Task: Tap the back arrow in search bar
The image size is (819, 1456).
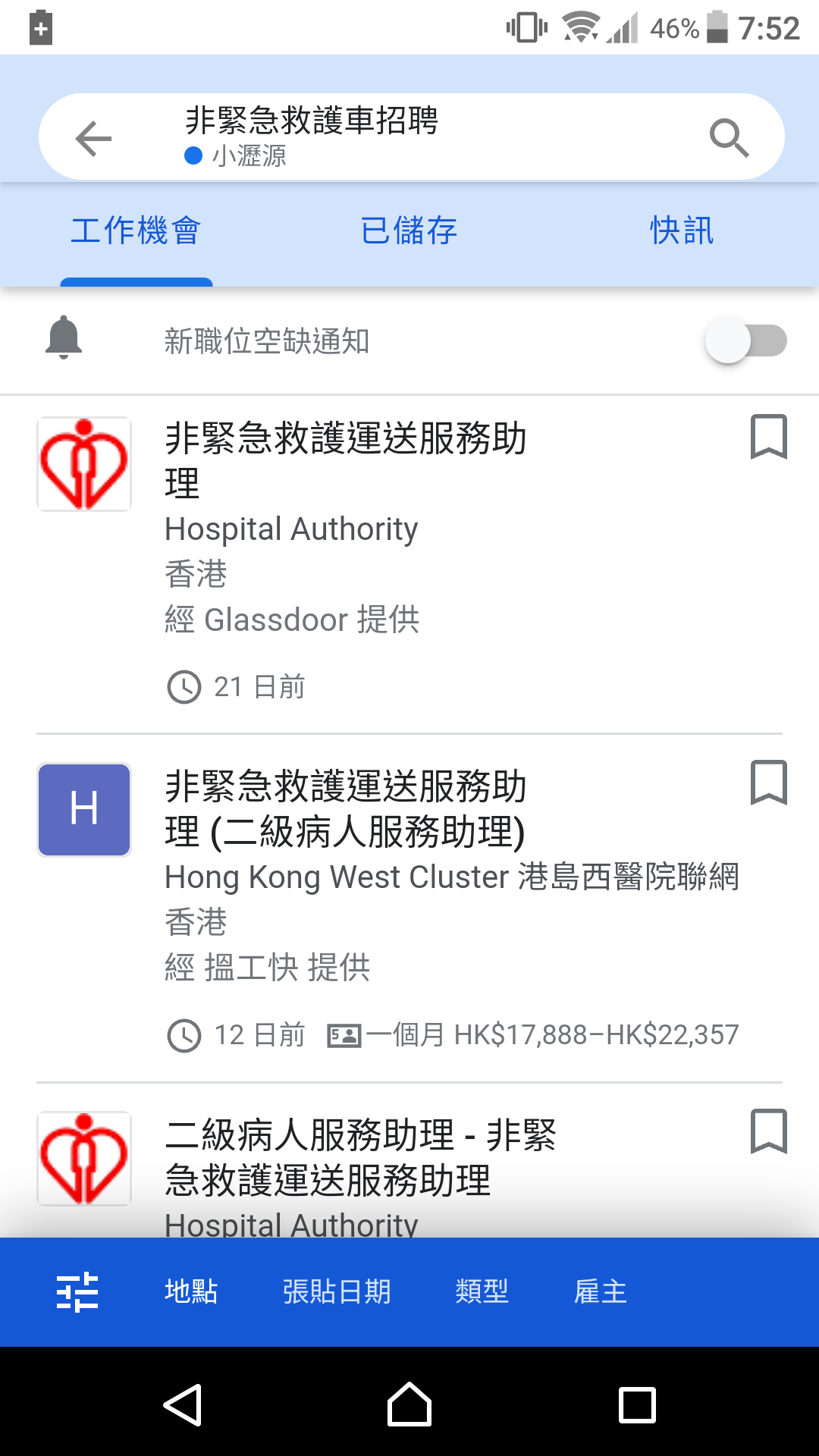Action: [x=93, y=139]
